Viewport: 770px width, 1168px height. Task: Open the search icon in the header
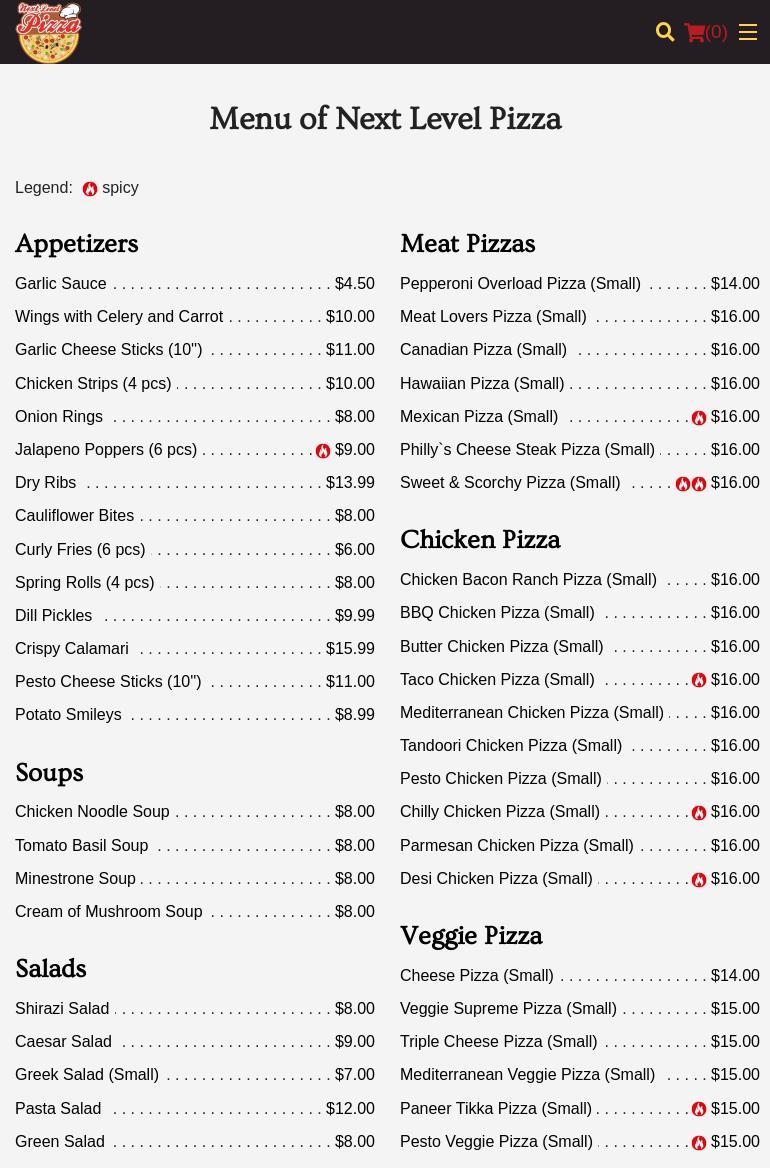point(665,32)
